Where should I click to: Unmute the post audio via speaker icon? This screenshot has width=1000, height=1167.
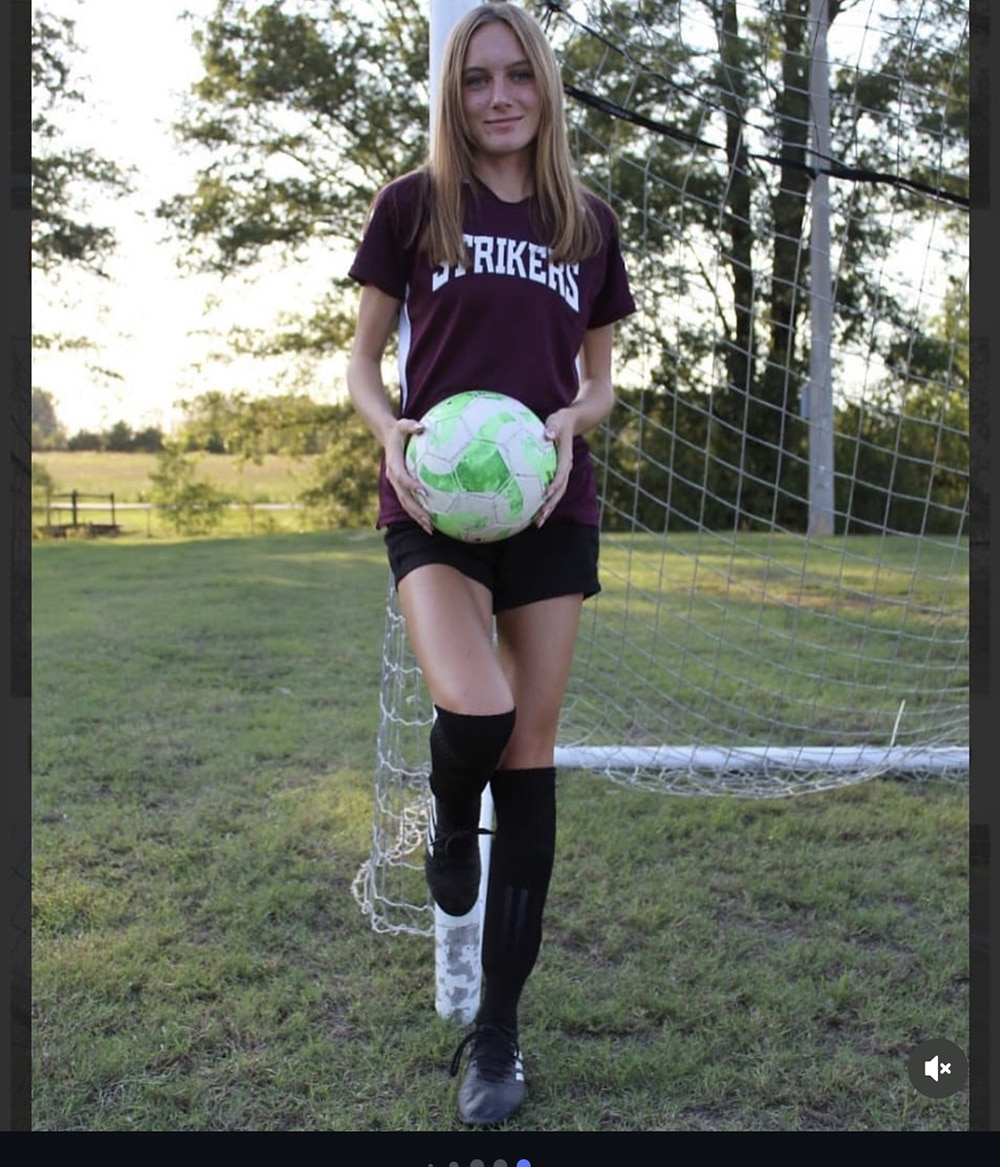pyautogui.click(x=937, y=1068)
